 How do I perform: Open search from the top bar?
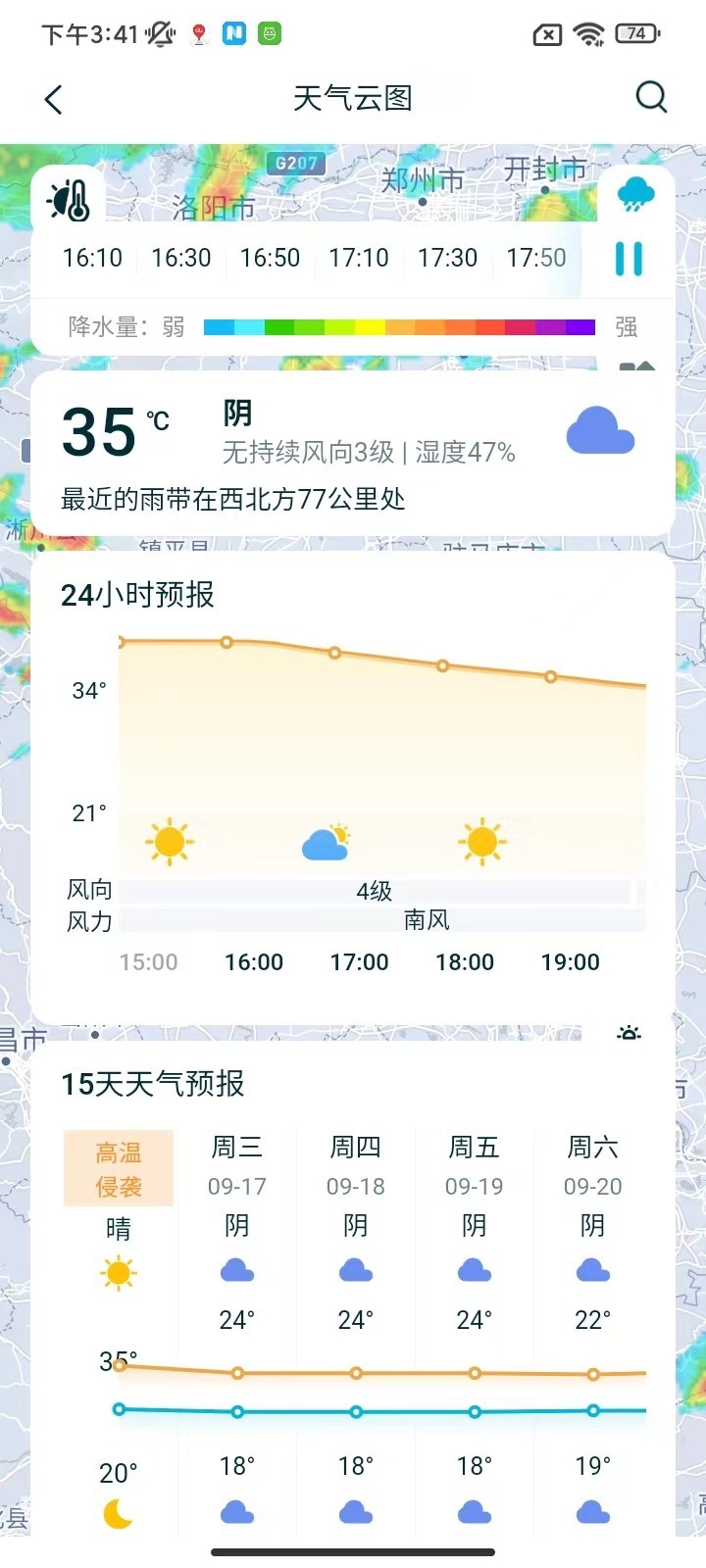click(651, 97)
